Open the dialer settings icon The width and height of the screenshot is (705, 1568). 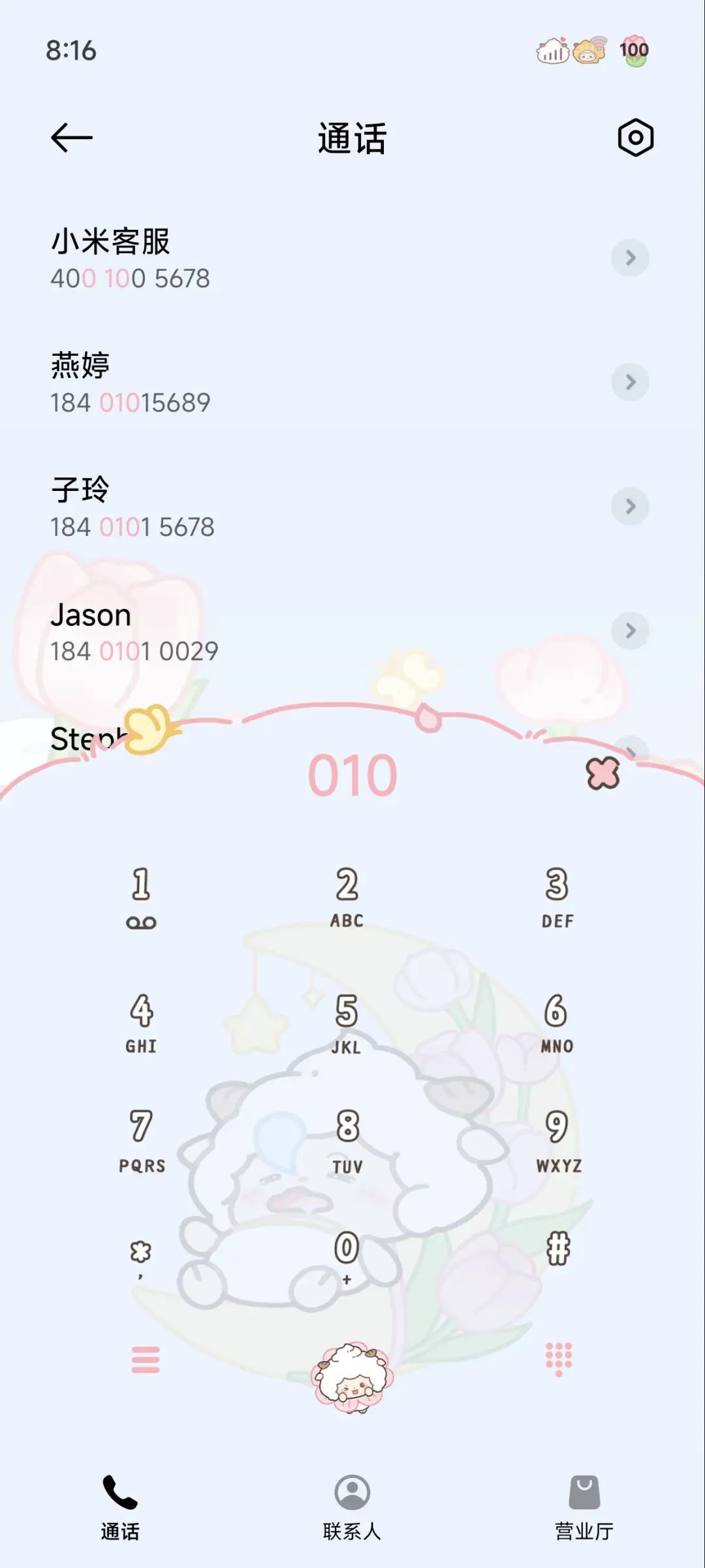(x=634, y=138)
